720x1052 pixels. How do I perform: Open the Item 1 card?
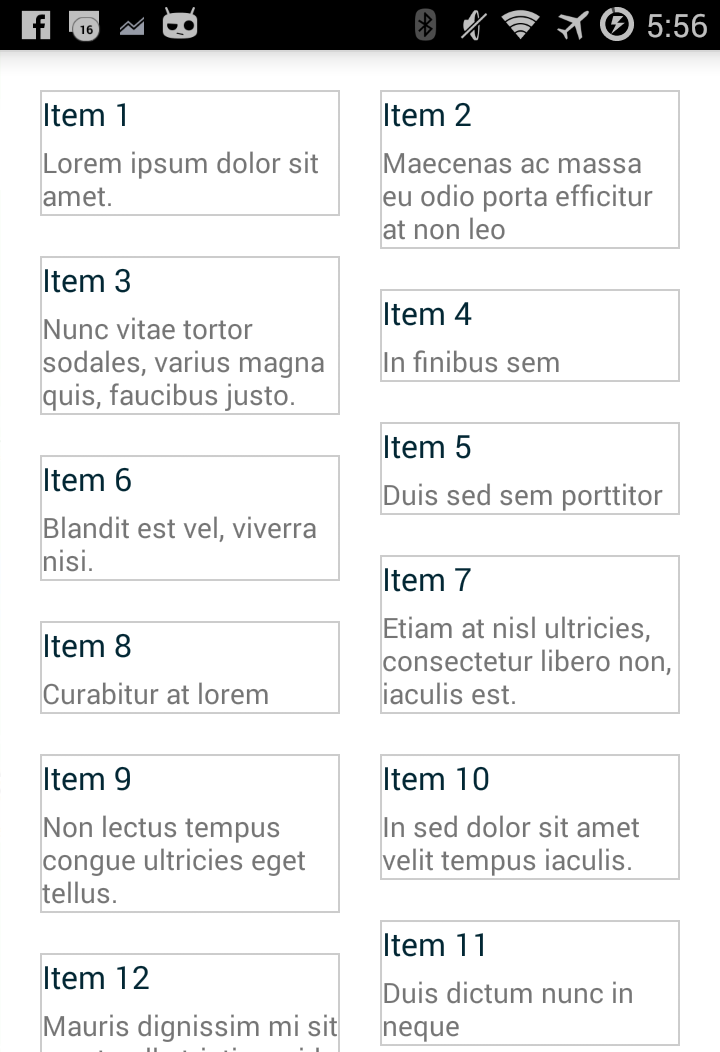[x=190, y=153]
